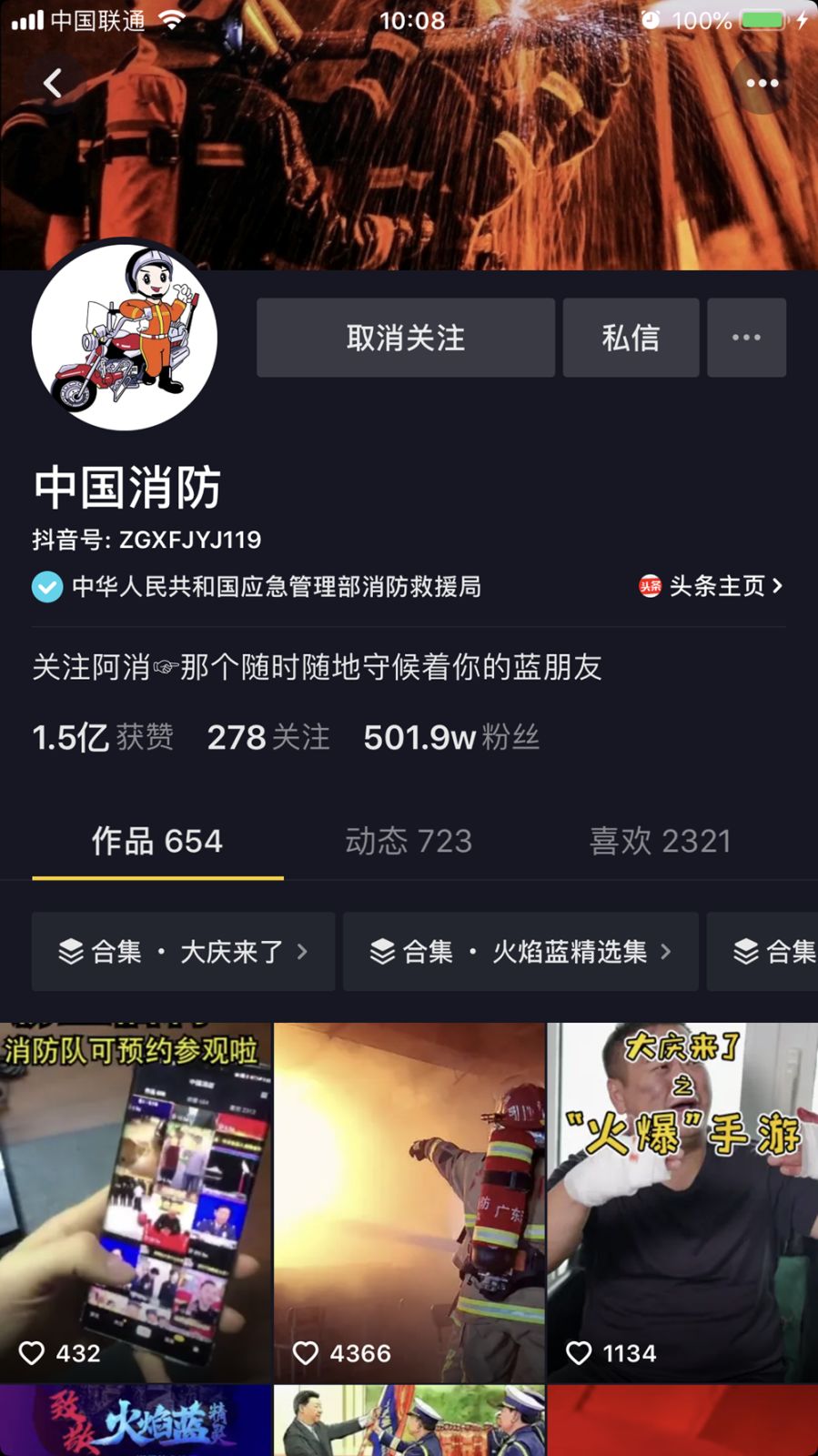818x1456 pixels.
Task: Play the 消防队可预约参观啦 video
Action: 136,1201
